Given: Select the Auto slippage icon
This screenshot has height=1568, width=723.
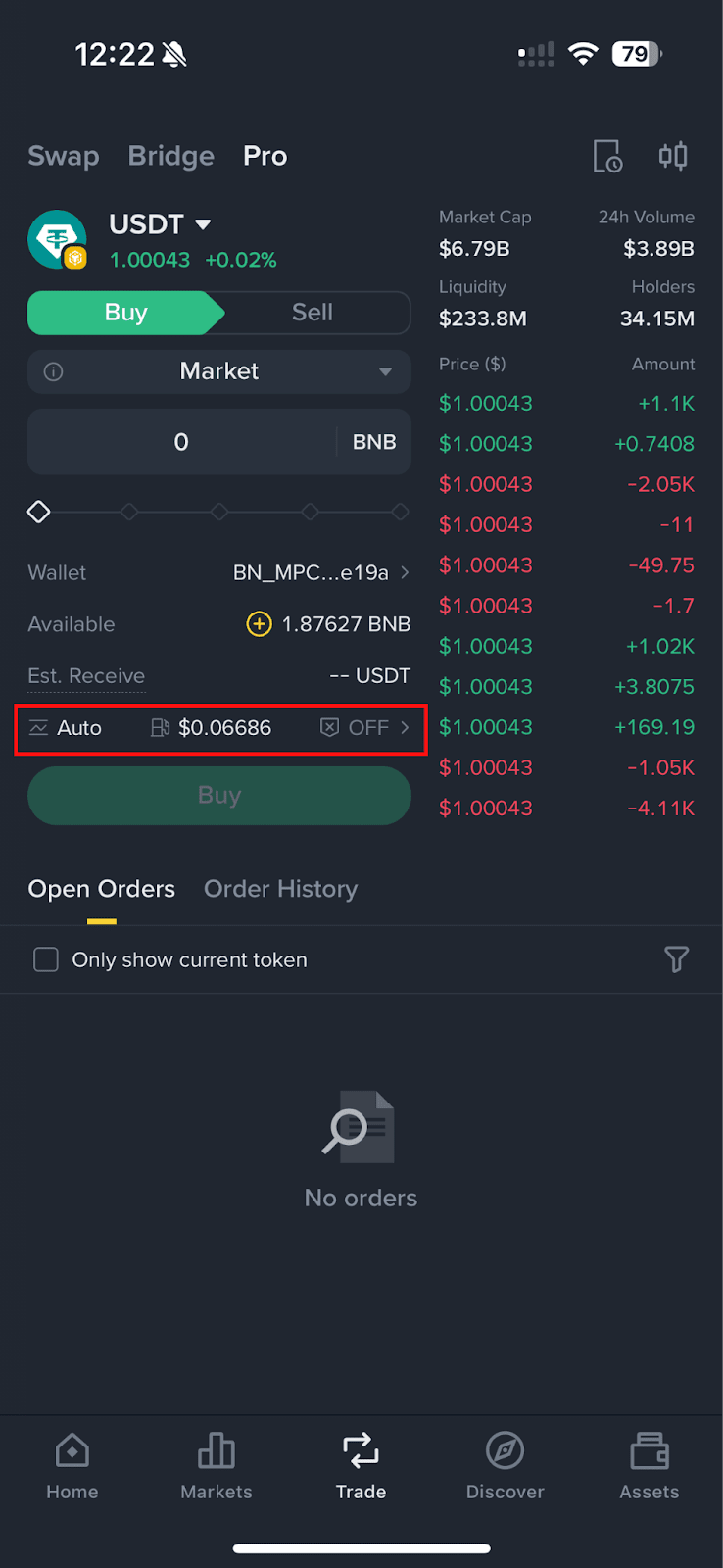Looking at the screenshot, I should pyautogui.click(x=39, y=727).
